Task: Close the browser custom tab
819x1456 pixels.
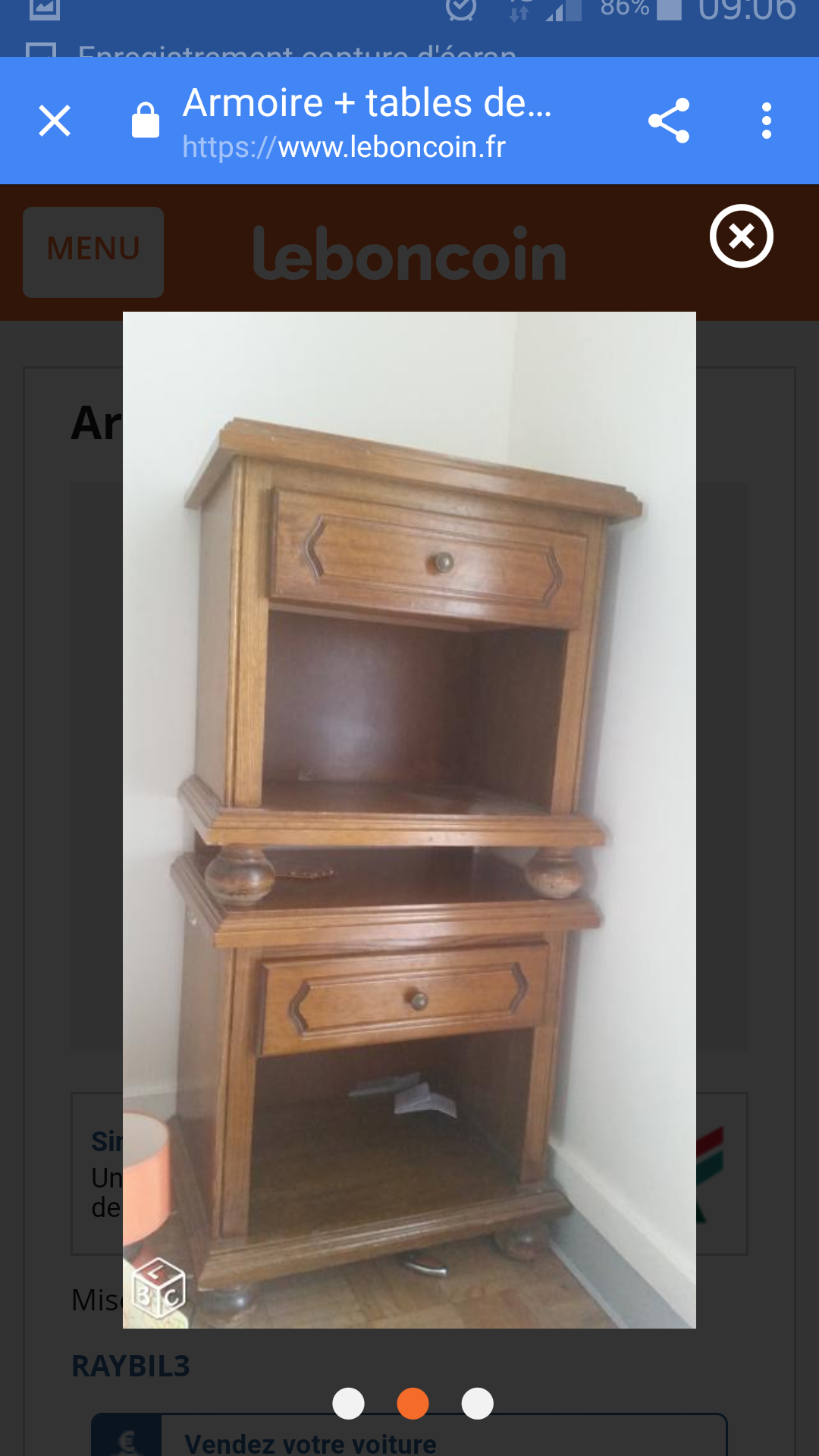Action: [55, 121]
